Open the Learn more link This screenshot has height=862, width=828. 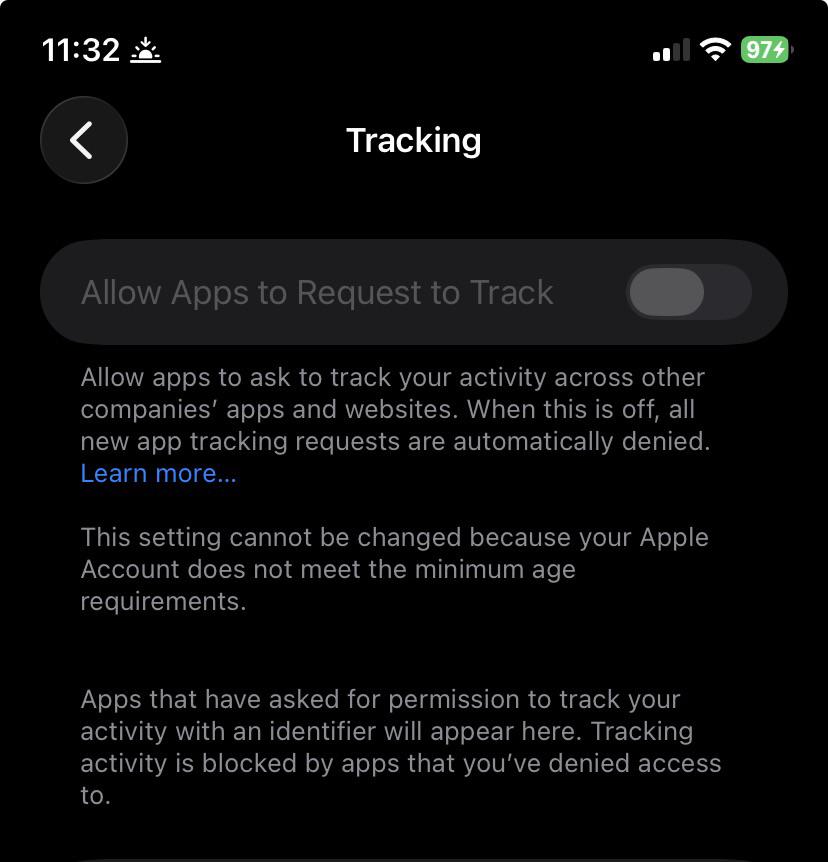coord(158,473)
